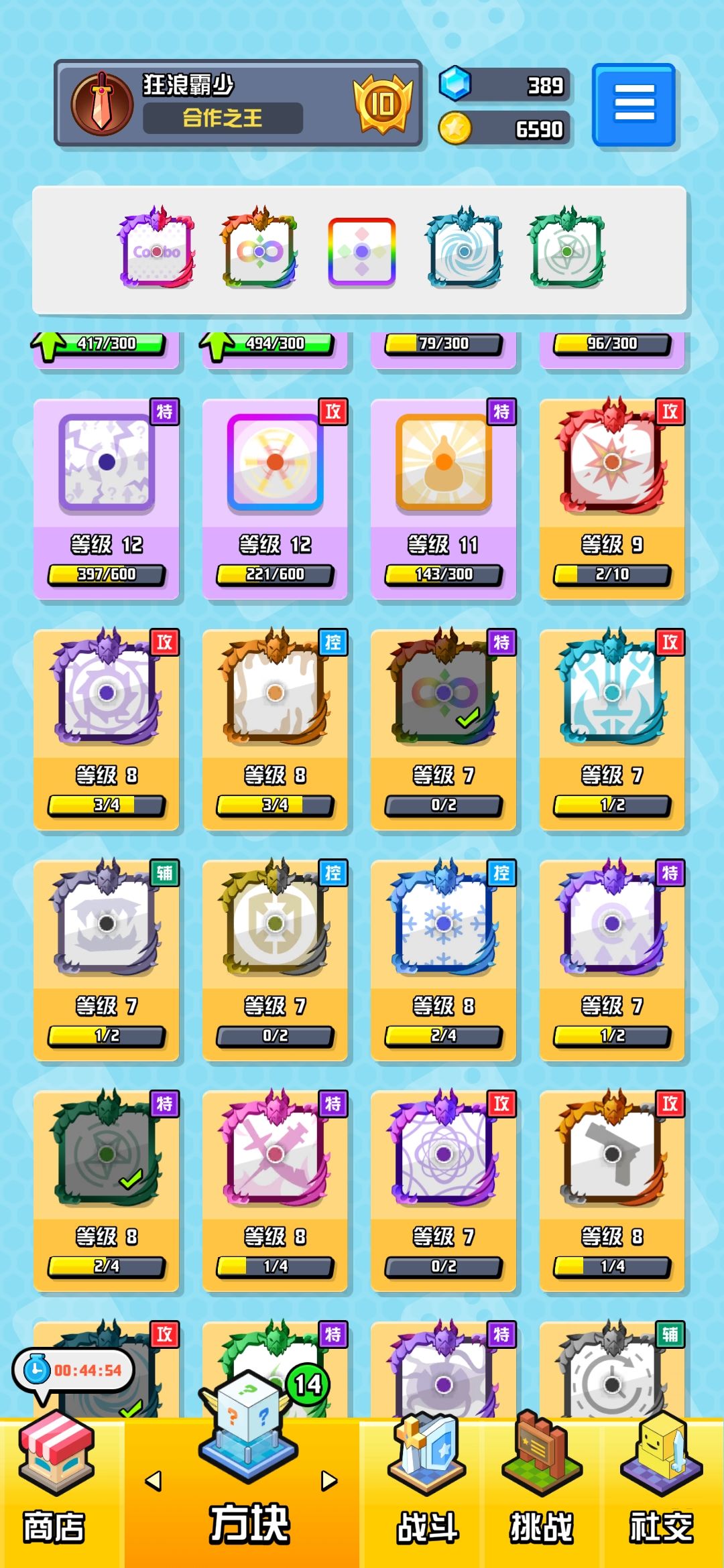This screenshot has width=724, height=1568.
Task: Select the Combo dice in deck
Action: click(157, 248)
